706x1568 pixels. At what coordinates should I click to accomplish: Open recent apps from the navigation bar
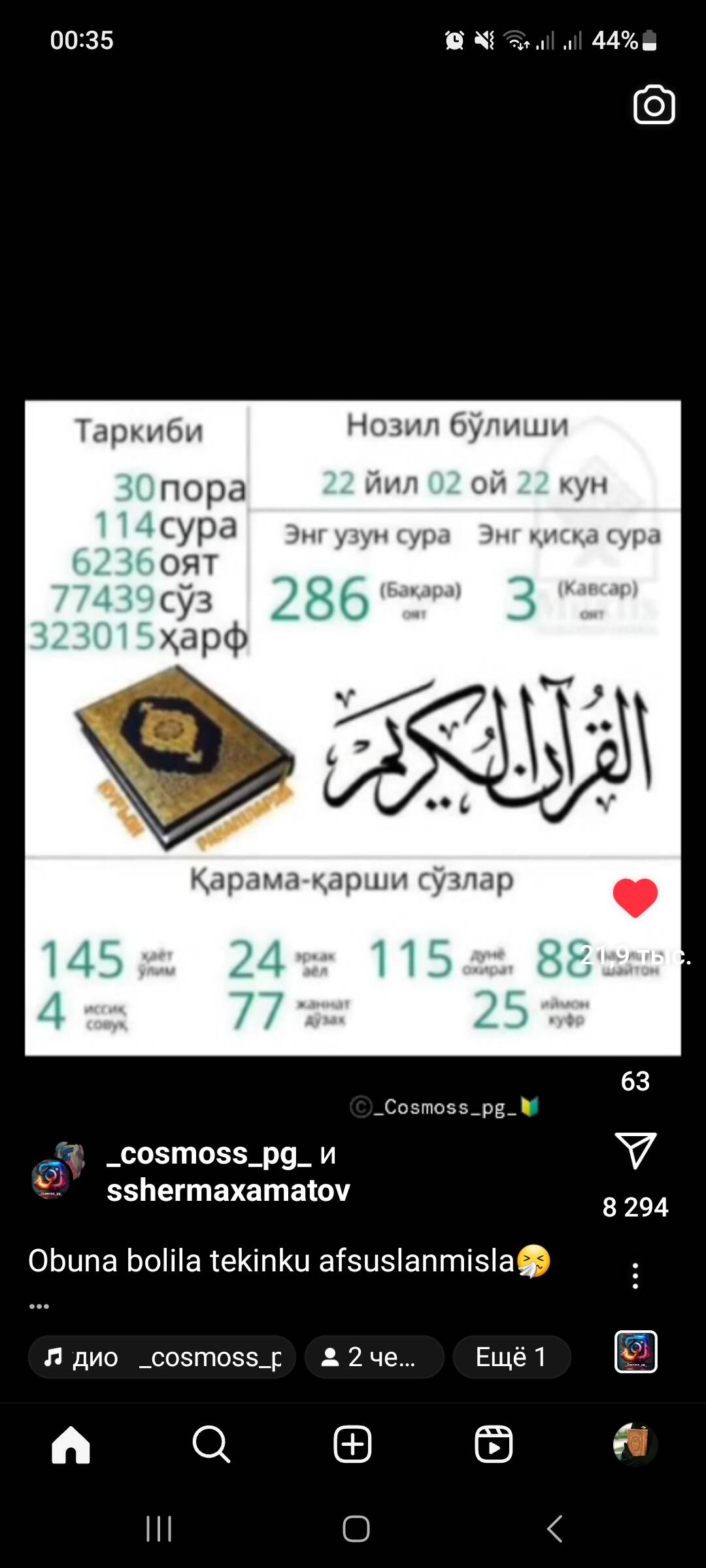pos(159,1529)
